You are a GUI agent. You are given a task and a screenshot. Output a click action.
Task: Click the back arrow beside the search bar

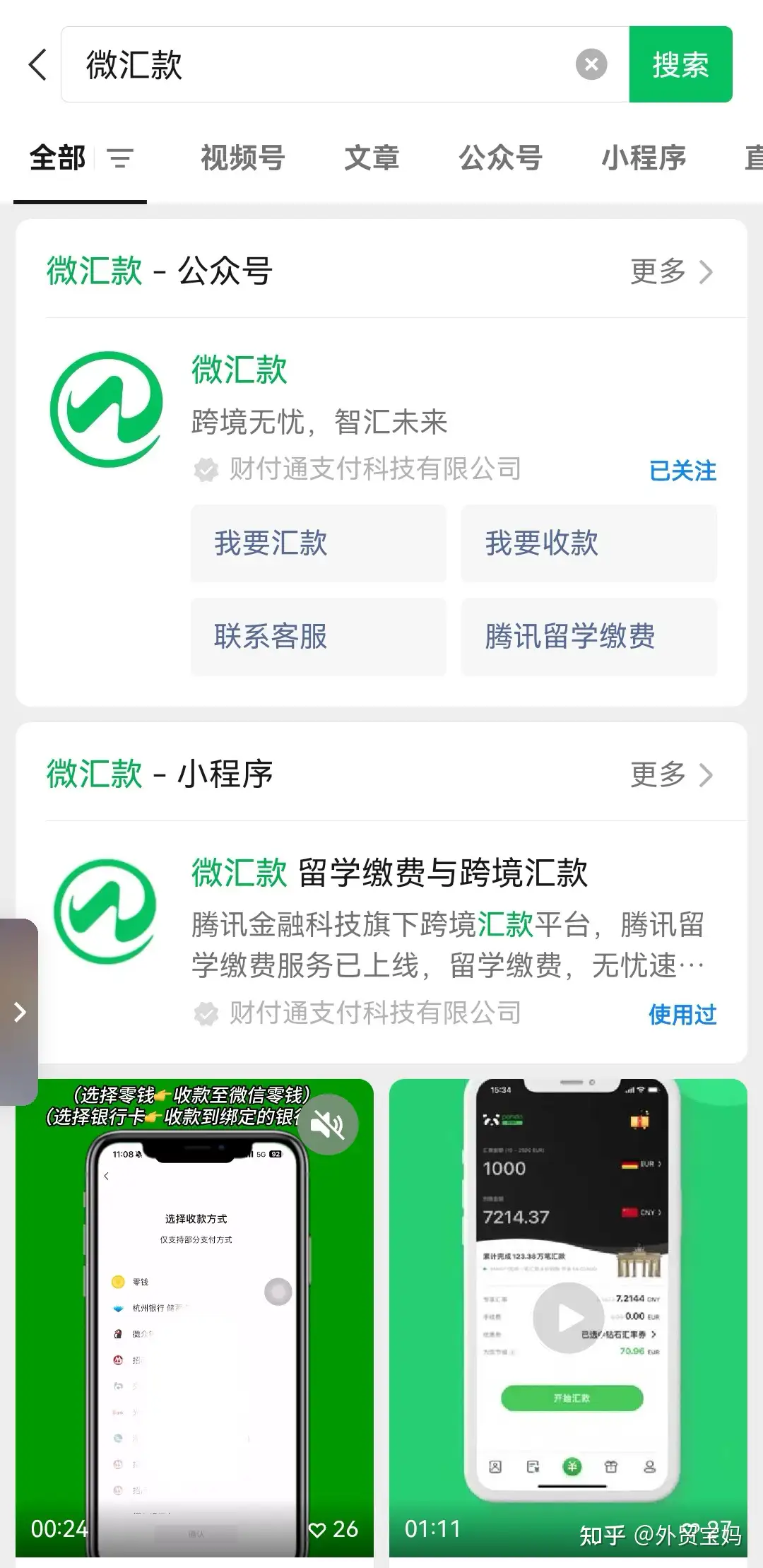37,65
